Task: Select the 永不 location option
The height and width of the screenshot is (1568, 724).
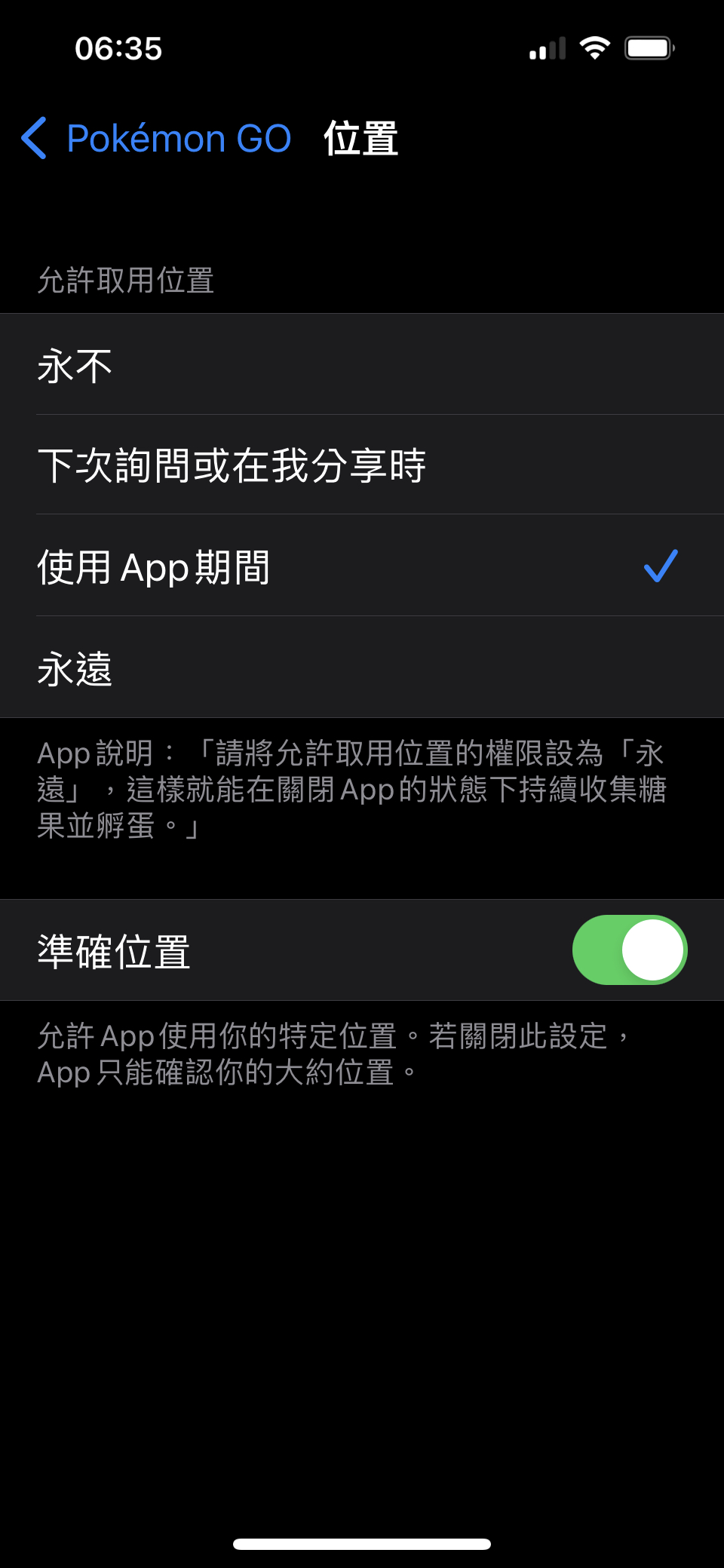Action: point(362,364)
